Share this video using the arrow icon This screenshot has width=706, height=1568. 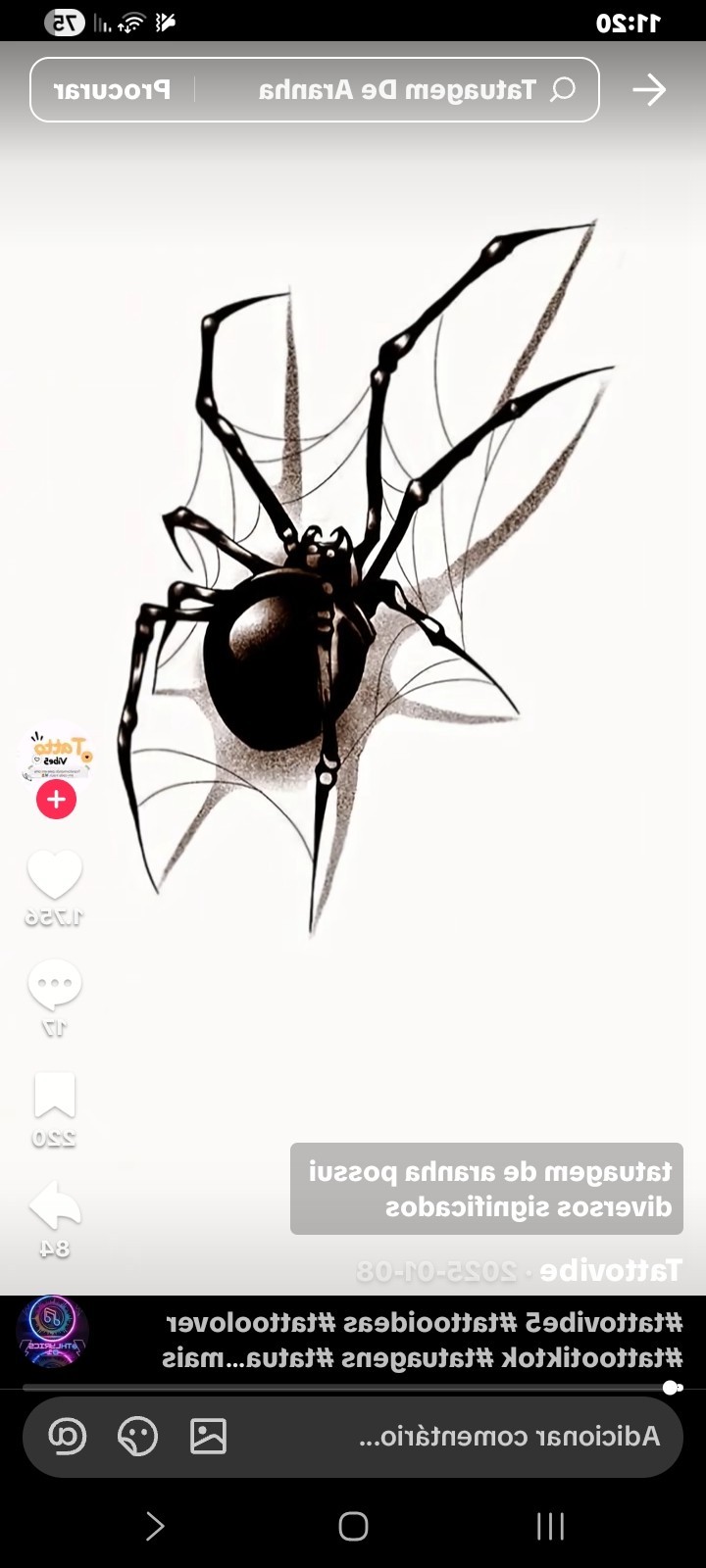[55, 1205]
